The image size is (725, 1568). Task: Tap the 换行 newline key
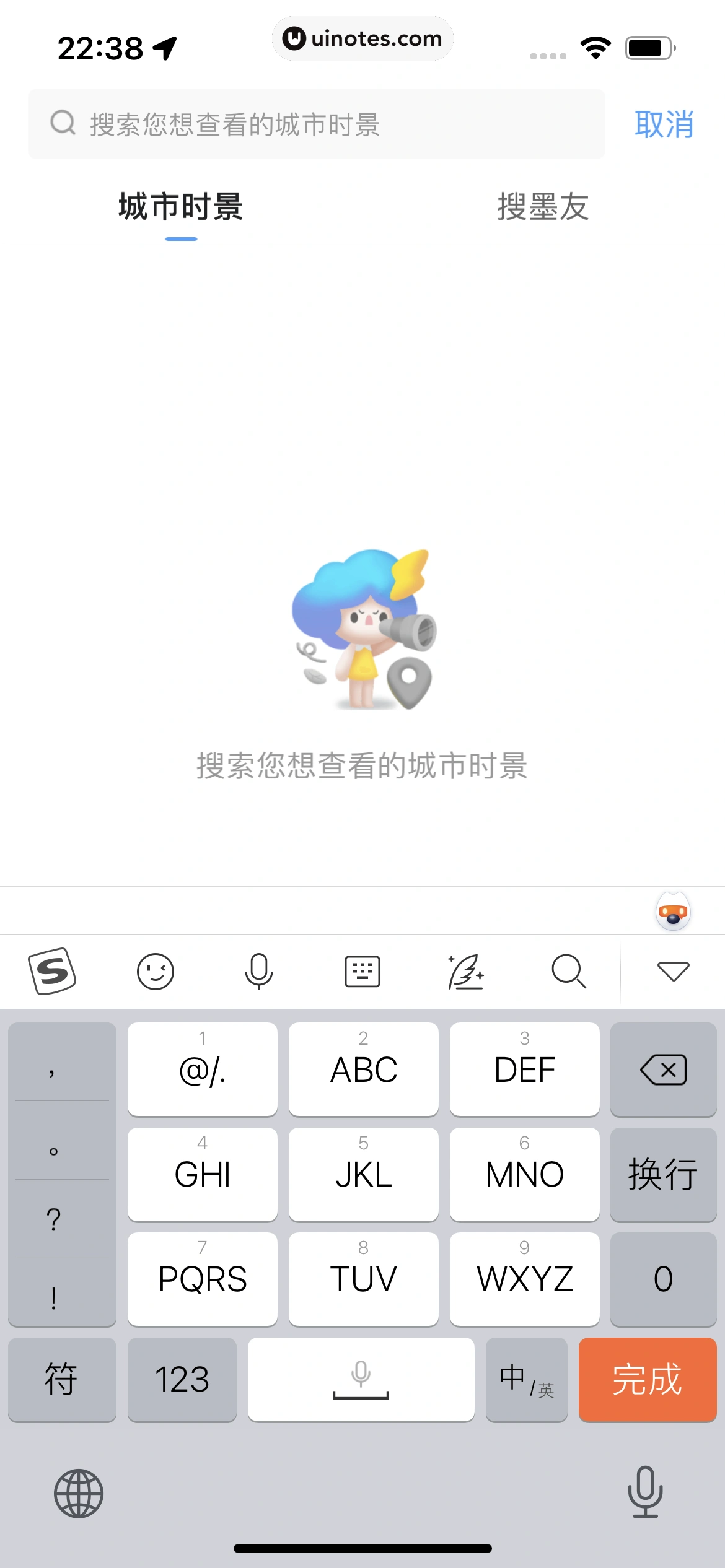[663, 1174]
